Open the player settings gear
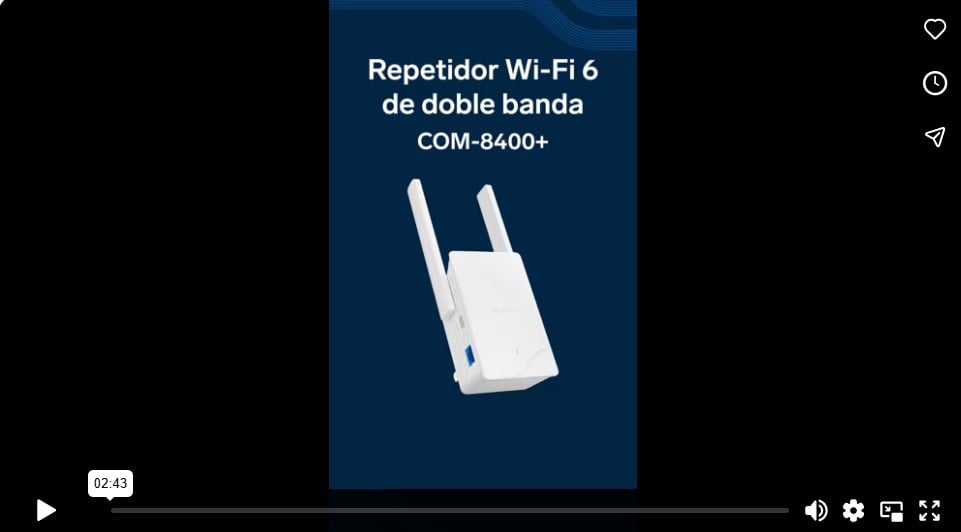This screenshot has width=961, height=532. [853, 510]
